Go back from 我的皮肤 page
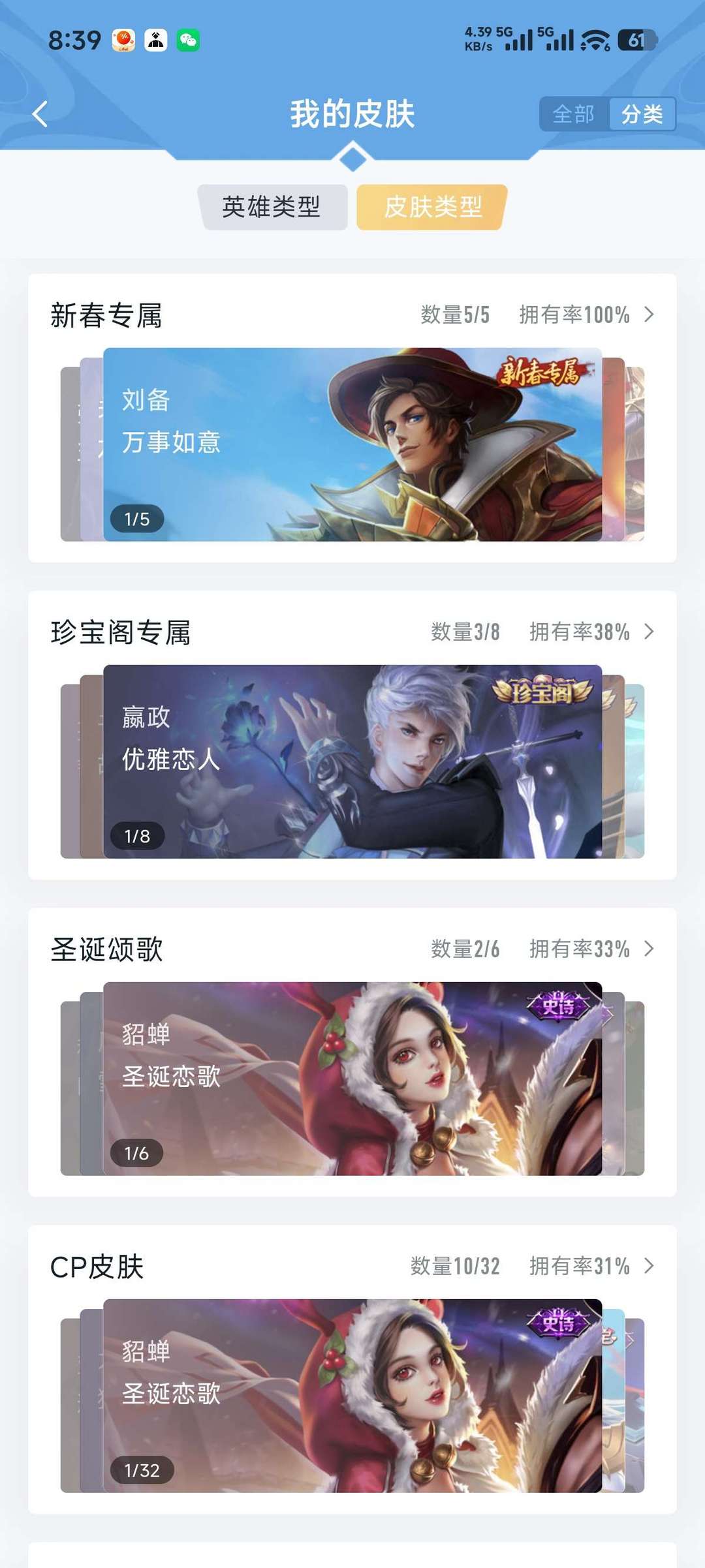 click(40, 114)
